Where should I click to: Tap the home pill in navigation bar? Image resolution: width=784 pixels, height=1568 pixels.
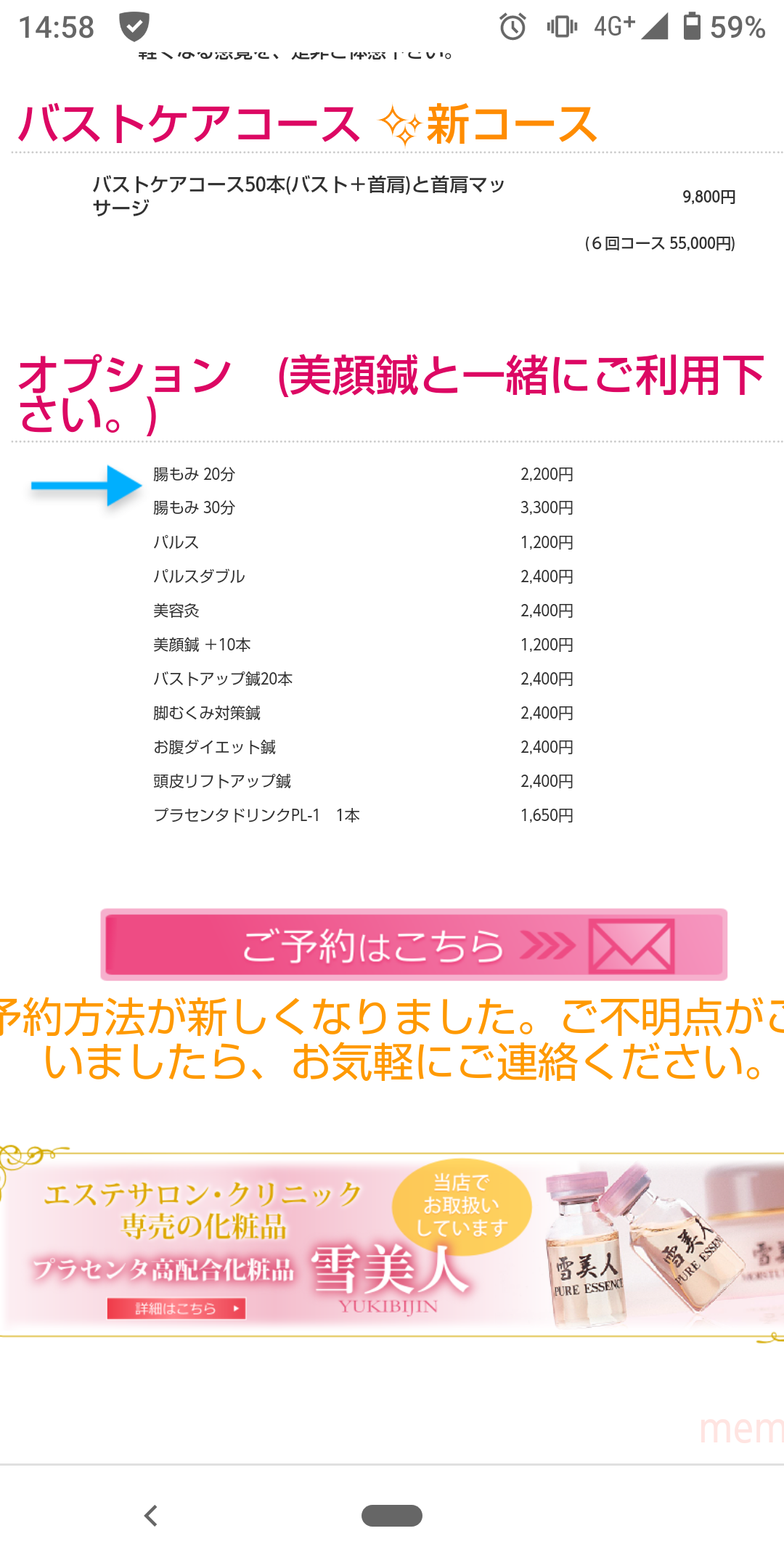point(392,1516)
